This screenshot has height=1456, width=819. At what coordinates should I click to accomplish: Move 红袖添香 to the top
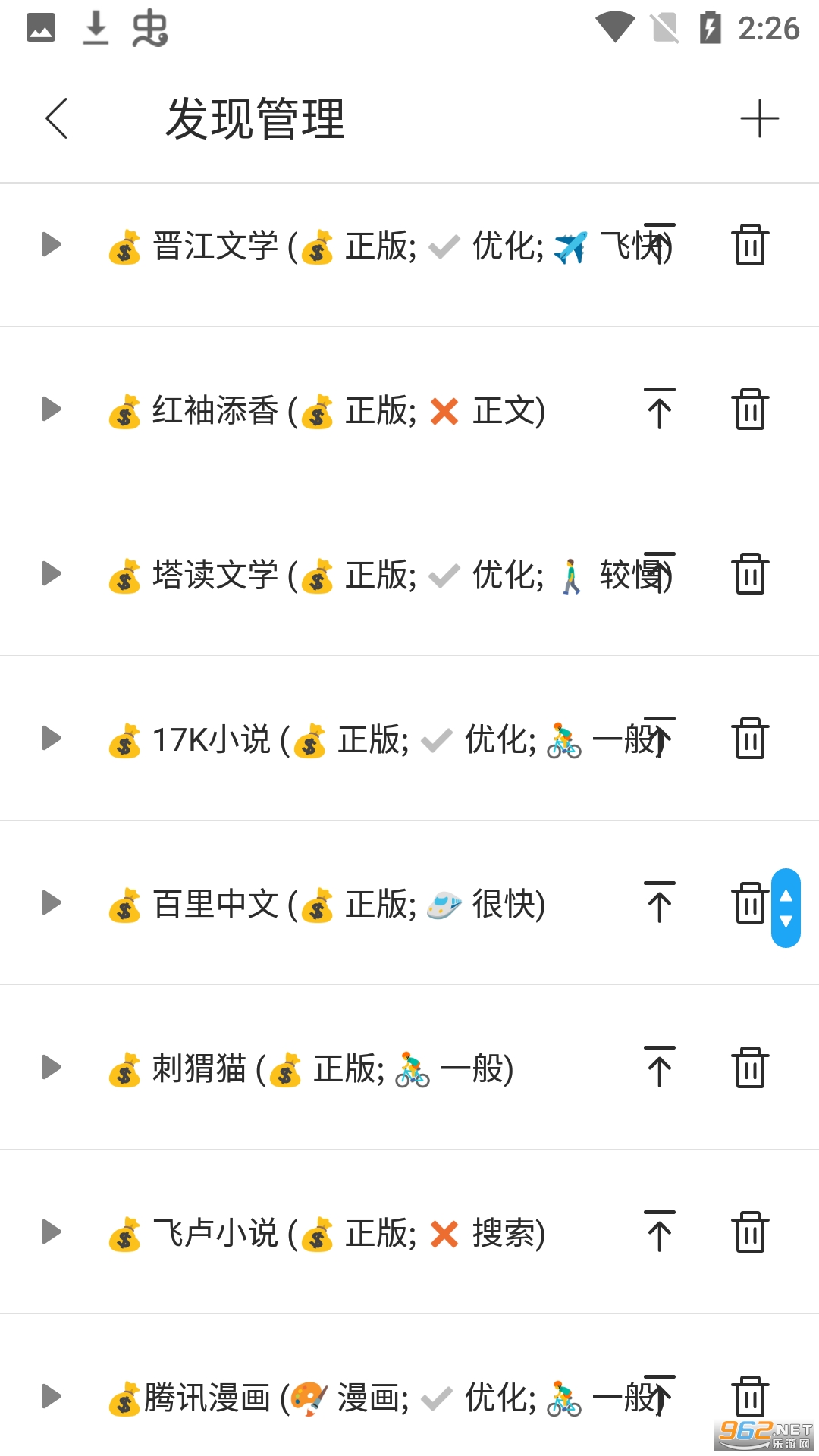(x=660, y=409)
